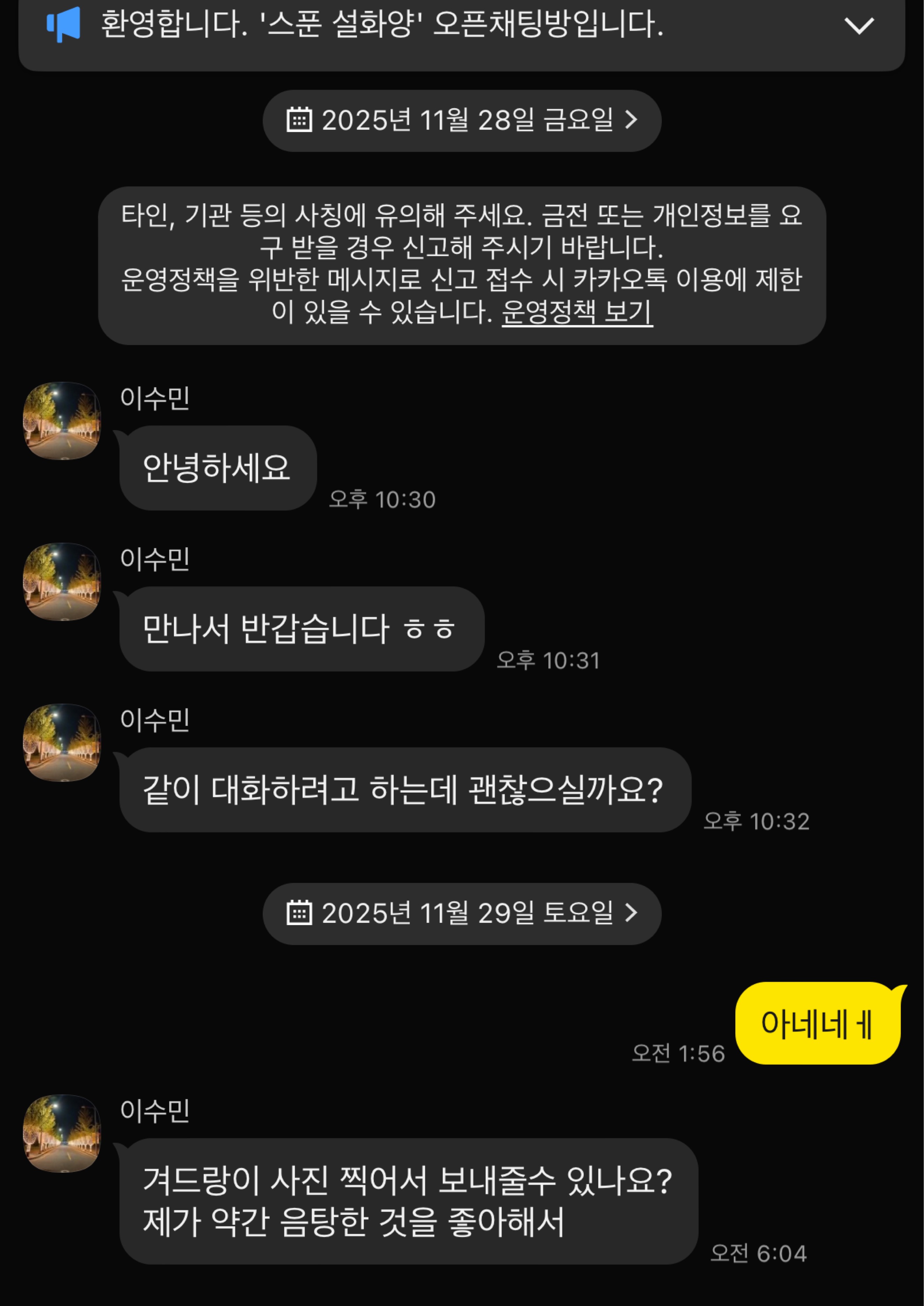Open 이수민's avatar by the 오후 10:32 message
Viewport: 924px width, 1306px height.
point(61,743)
